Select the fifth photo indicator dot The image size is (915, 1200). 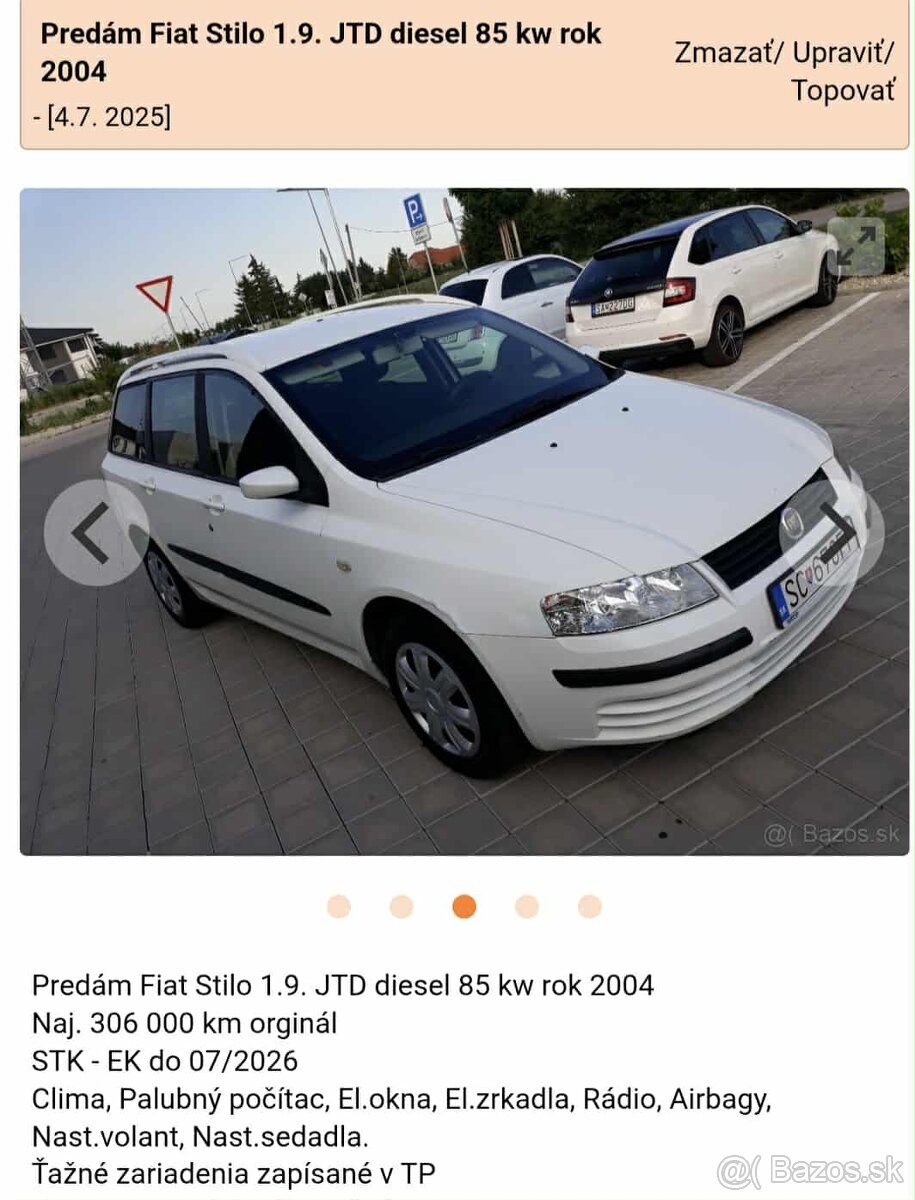coord(590,906)
